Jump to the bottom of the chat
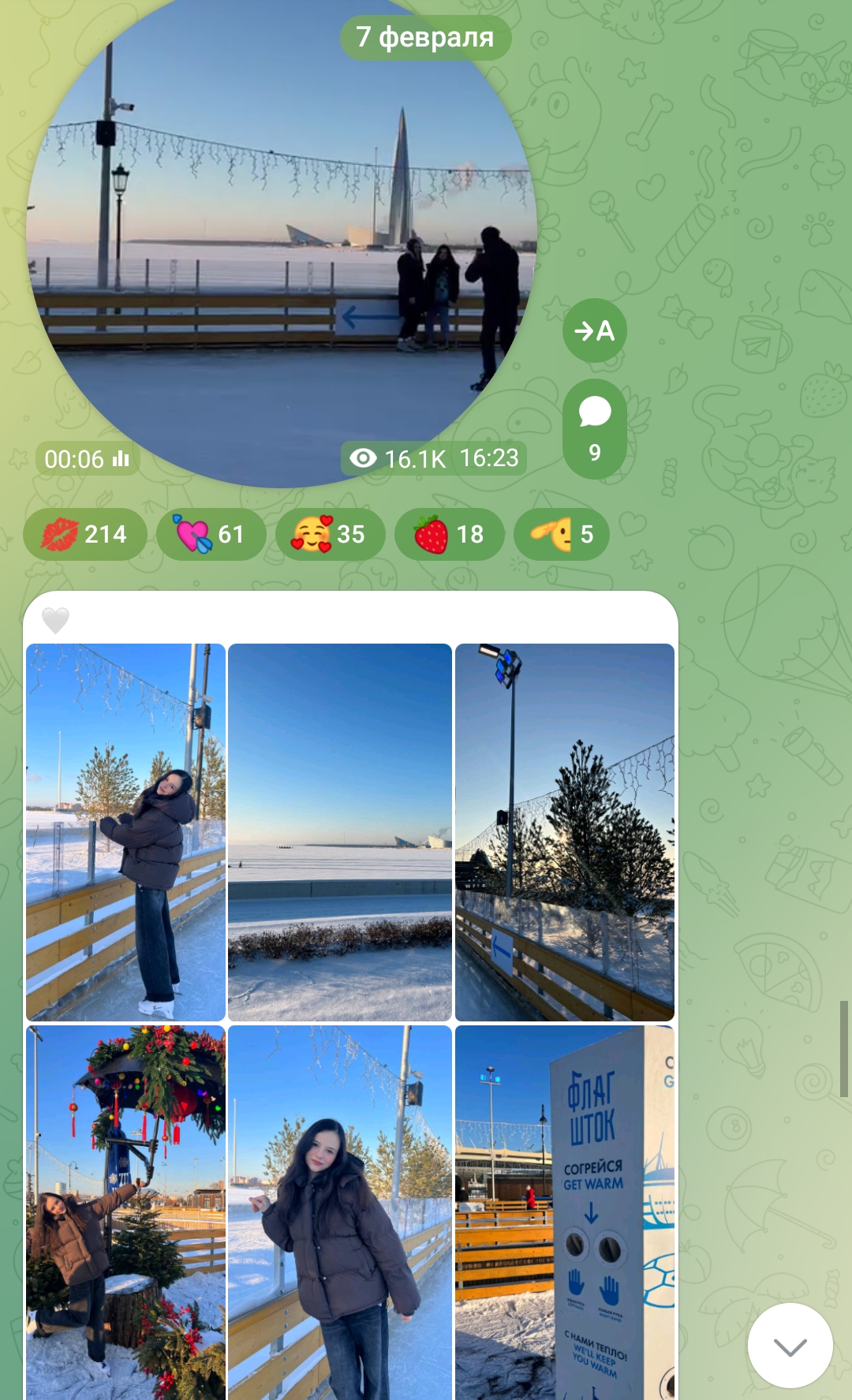Image resolution: width=852 pixels, height=1400 pixels. [x=790, y=1346]
